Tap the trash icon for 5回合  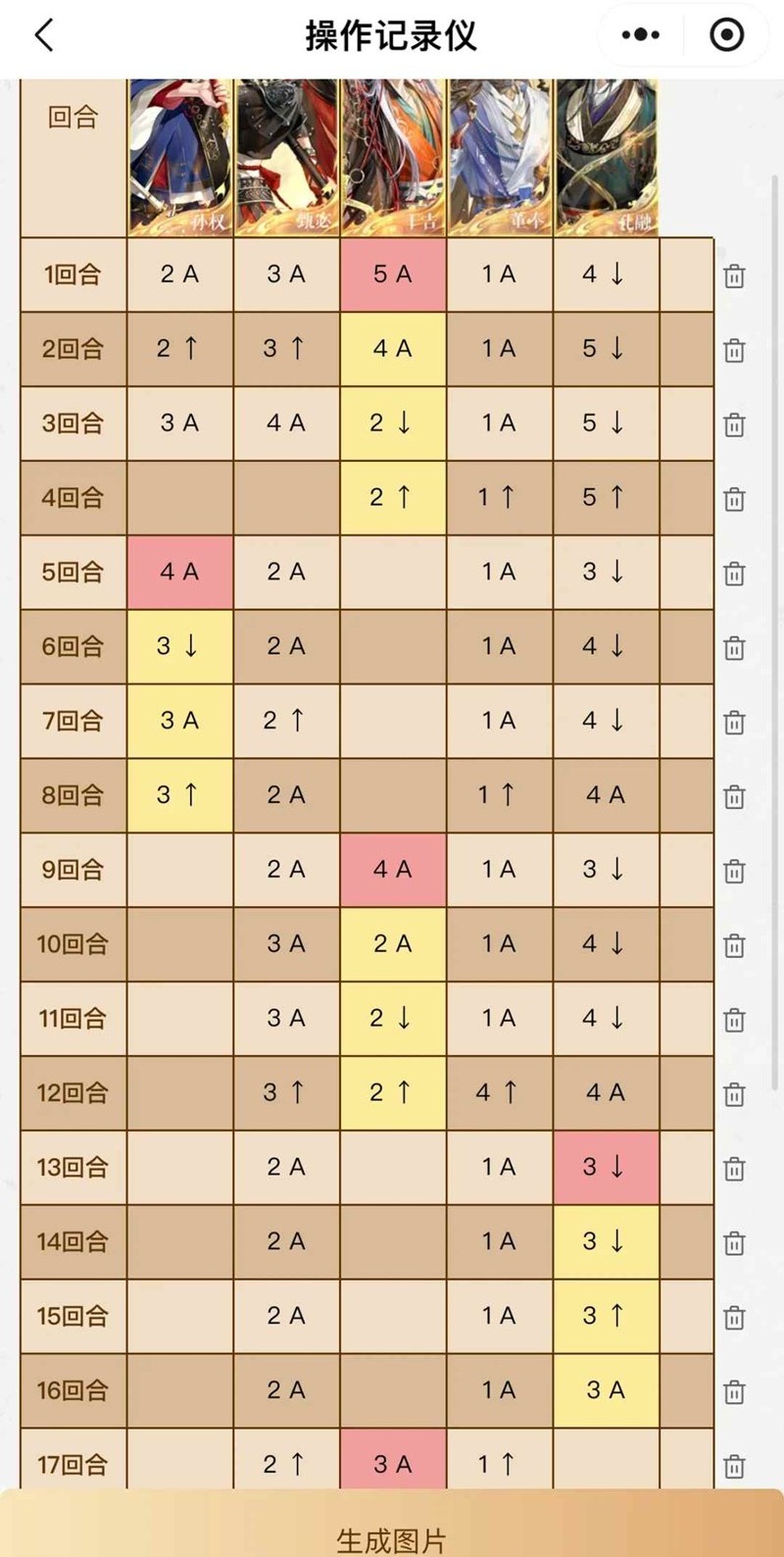734,574
